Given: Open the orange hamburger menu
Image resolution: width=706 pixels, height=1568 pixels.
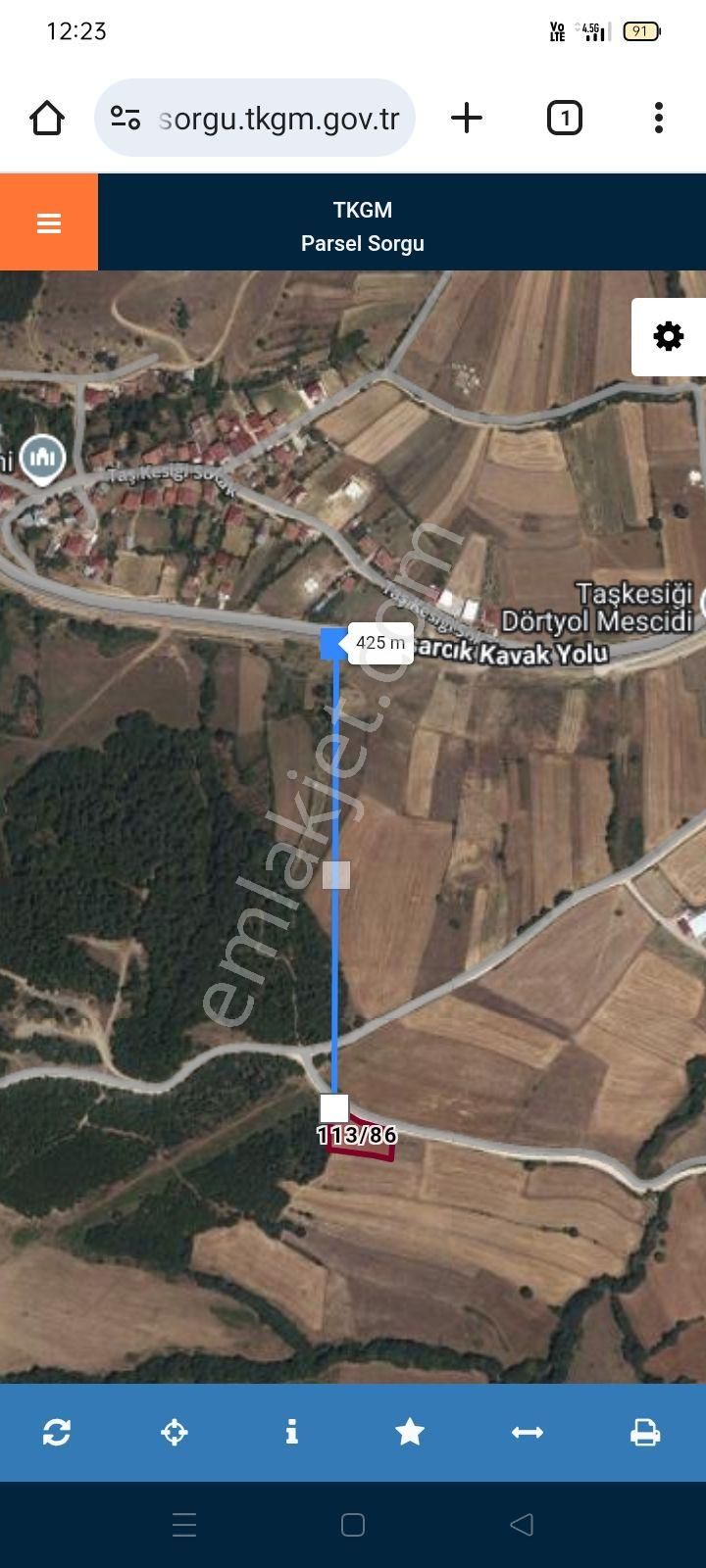Looking at the screenshot, I should click(48, 222).
